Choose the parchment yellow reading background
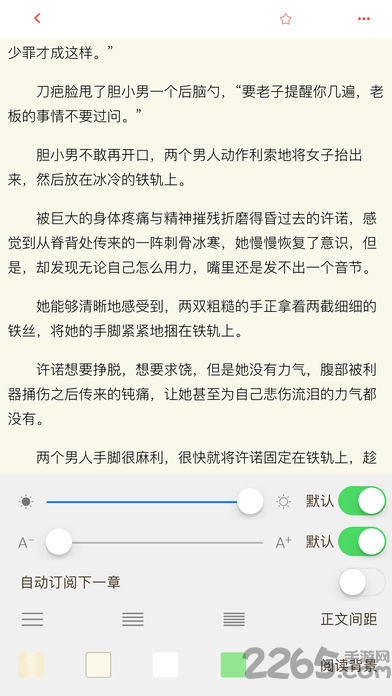The height and width of the screenshot is (696, 392). coord(31,664)
